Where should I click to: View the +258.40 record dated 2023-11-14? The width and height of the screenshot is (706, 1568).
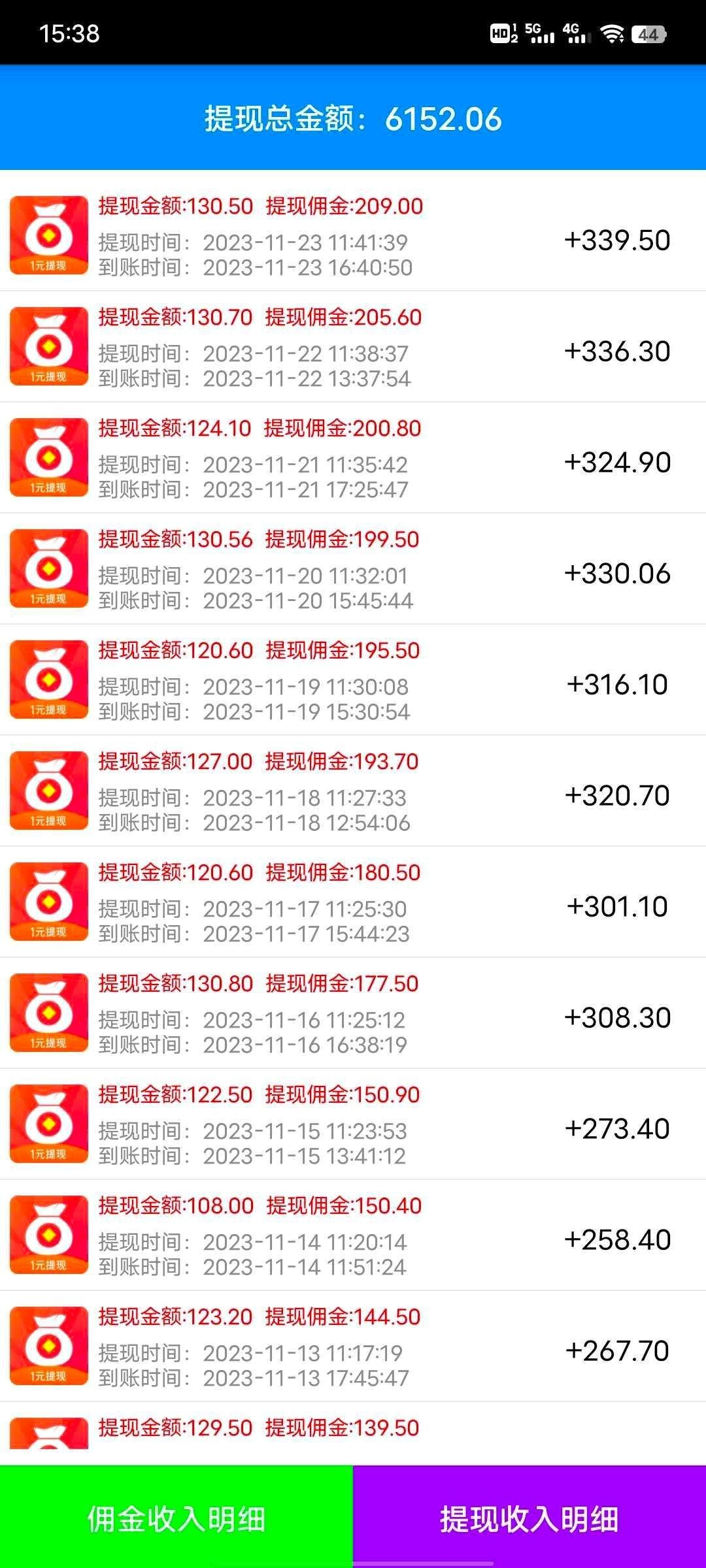tap(353, 1235)
